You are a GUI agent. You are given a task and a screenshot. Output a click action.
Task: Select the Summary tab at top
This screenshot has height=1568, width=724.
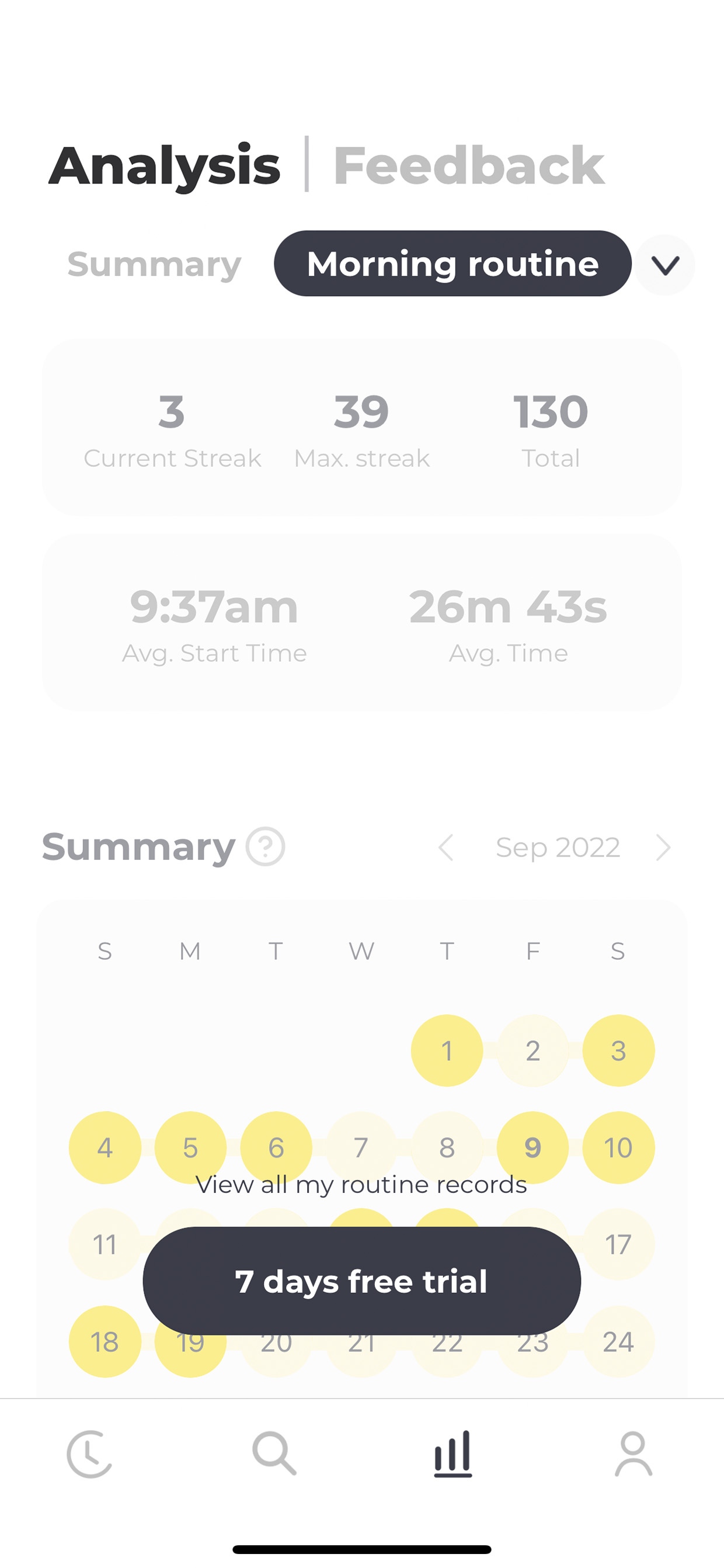[x=154, y=264]
